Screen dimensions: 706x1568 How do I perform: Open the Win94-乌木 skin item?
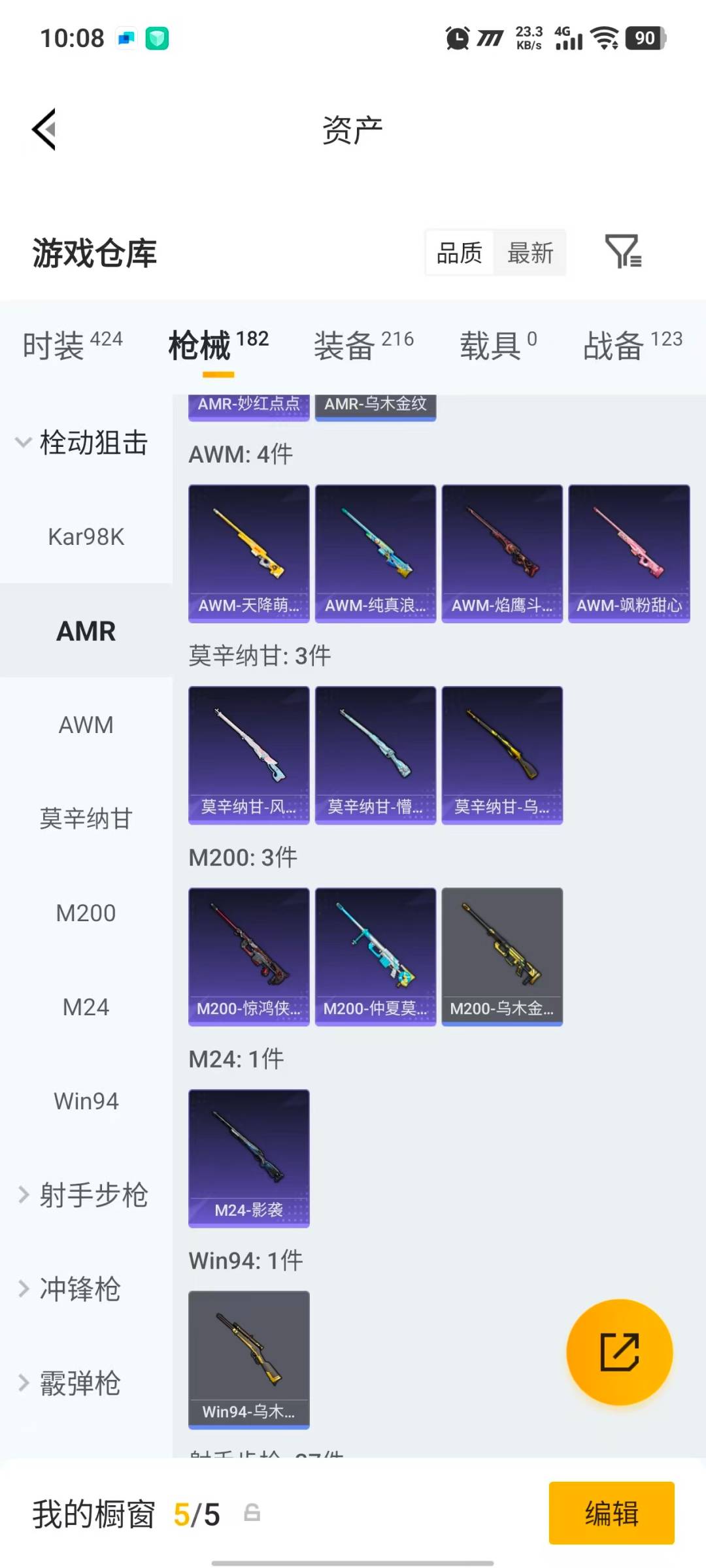248,1359
